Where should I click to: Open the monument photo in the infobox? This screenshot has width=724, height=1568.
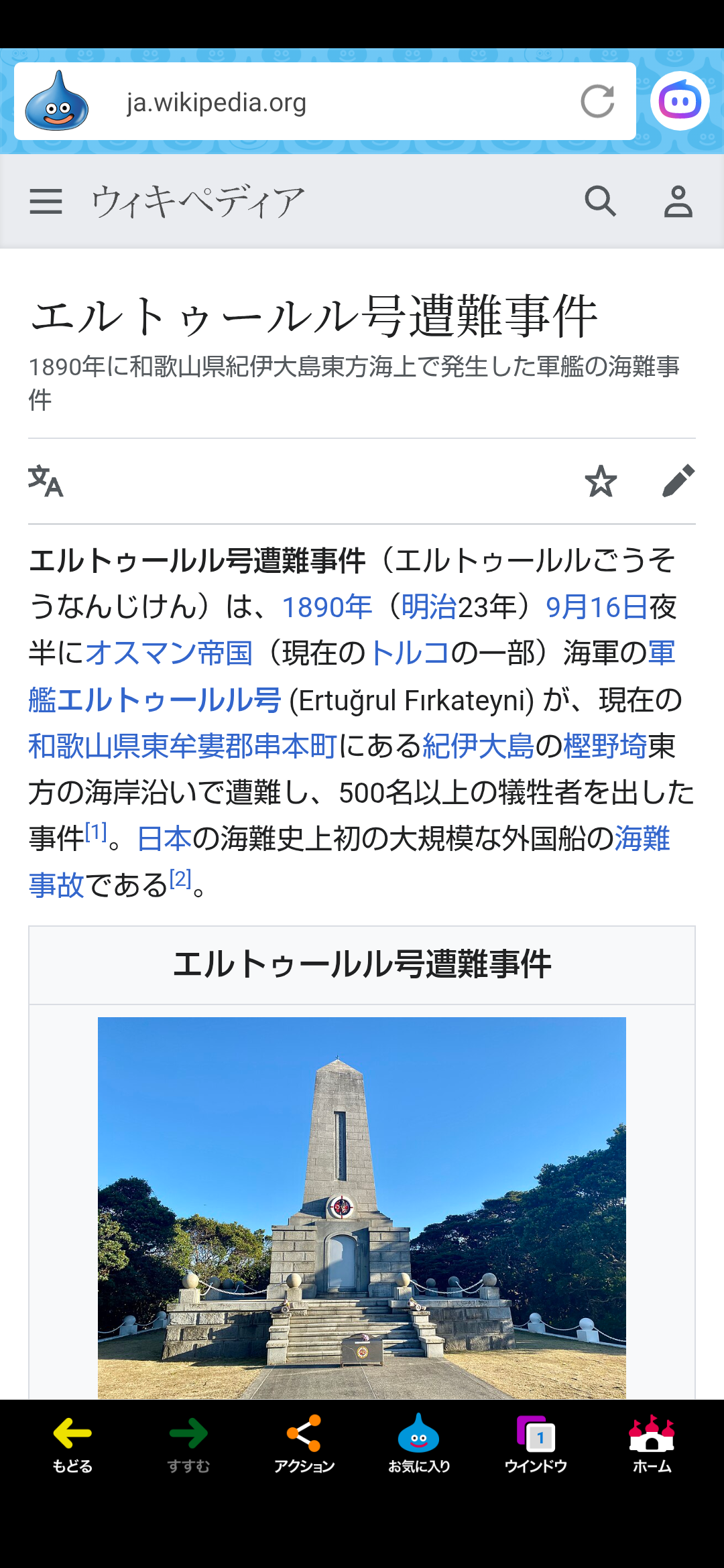point(362,1207)
